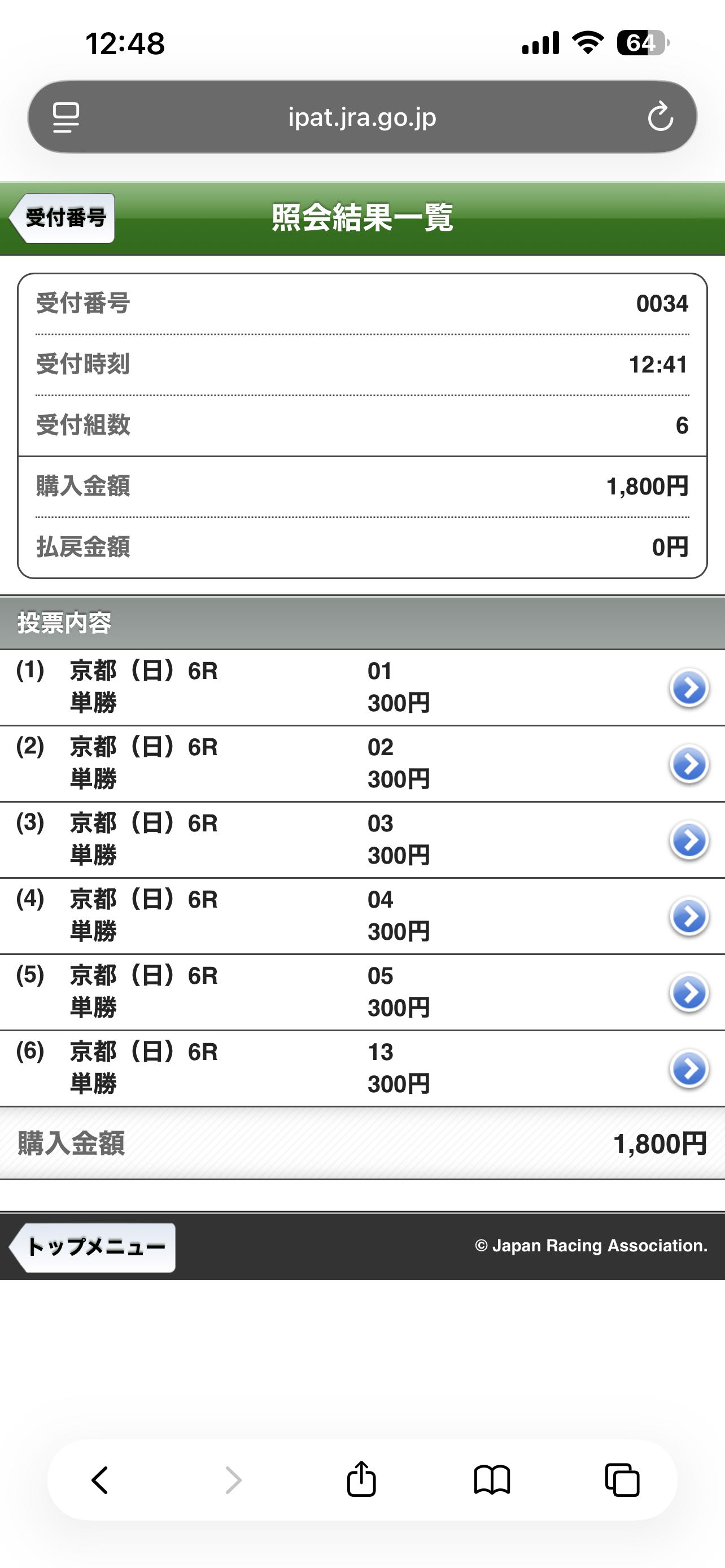Tap the ipat.jra.go.jp address field
Image resolution: width=725 pixels, height=1568 pixels.
[x=362, y=117]
